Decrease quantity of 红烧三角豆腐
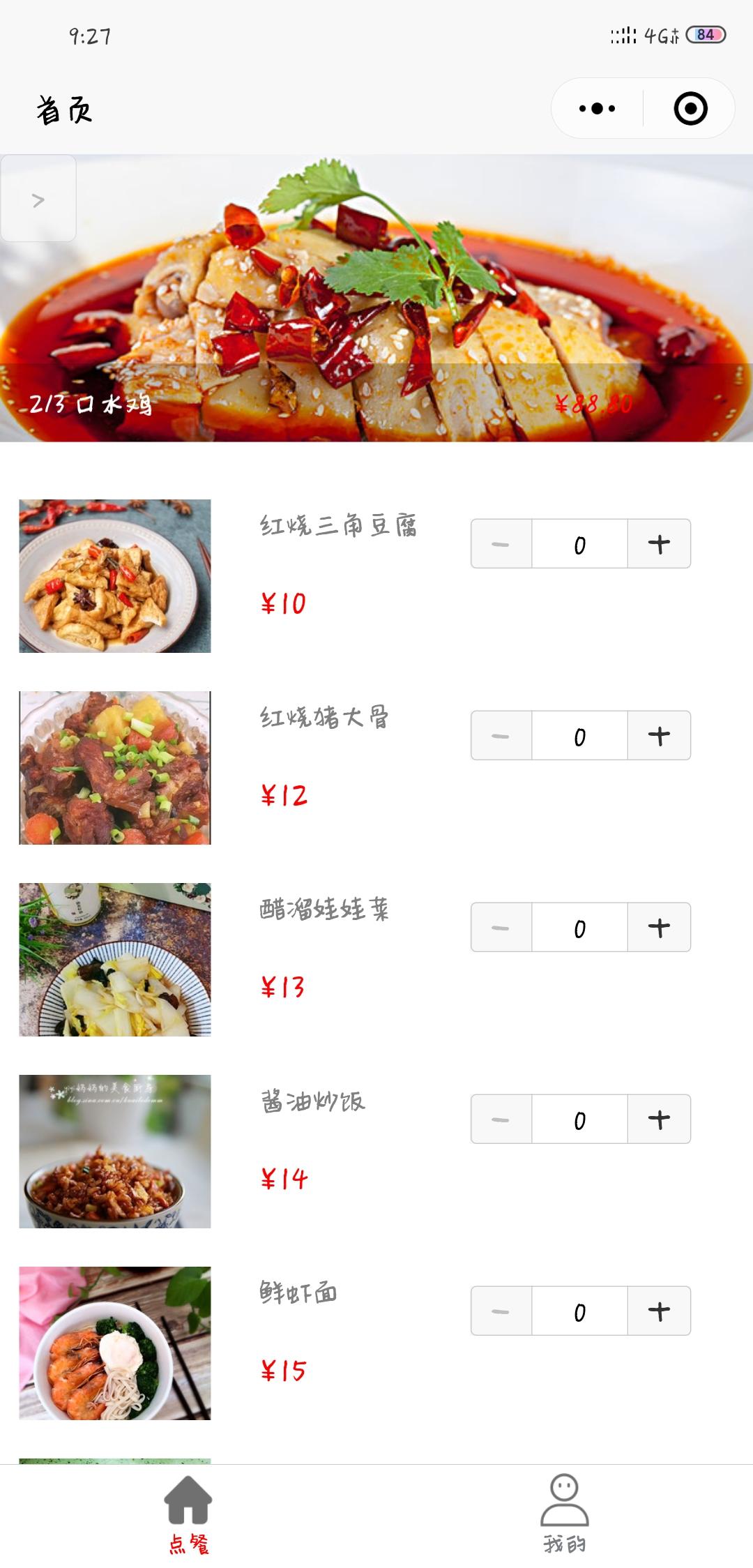Image resolution: width=753 pixels, height=1568 pixels. (x=501, y=544)
